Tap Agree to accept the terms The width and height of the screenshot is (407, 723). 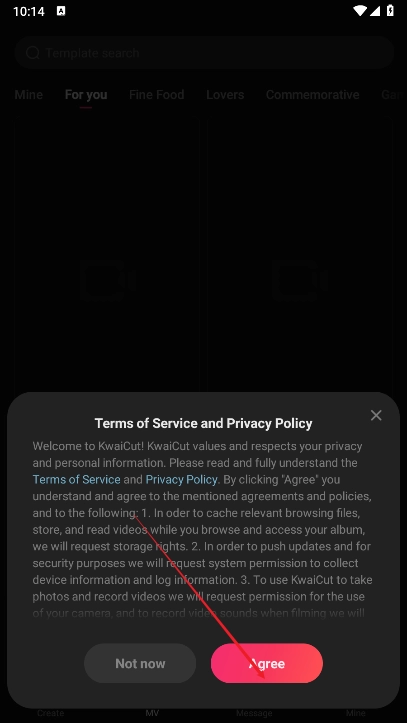[x=267, y=663]
